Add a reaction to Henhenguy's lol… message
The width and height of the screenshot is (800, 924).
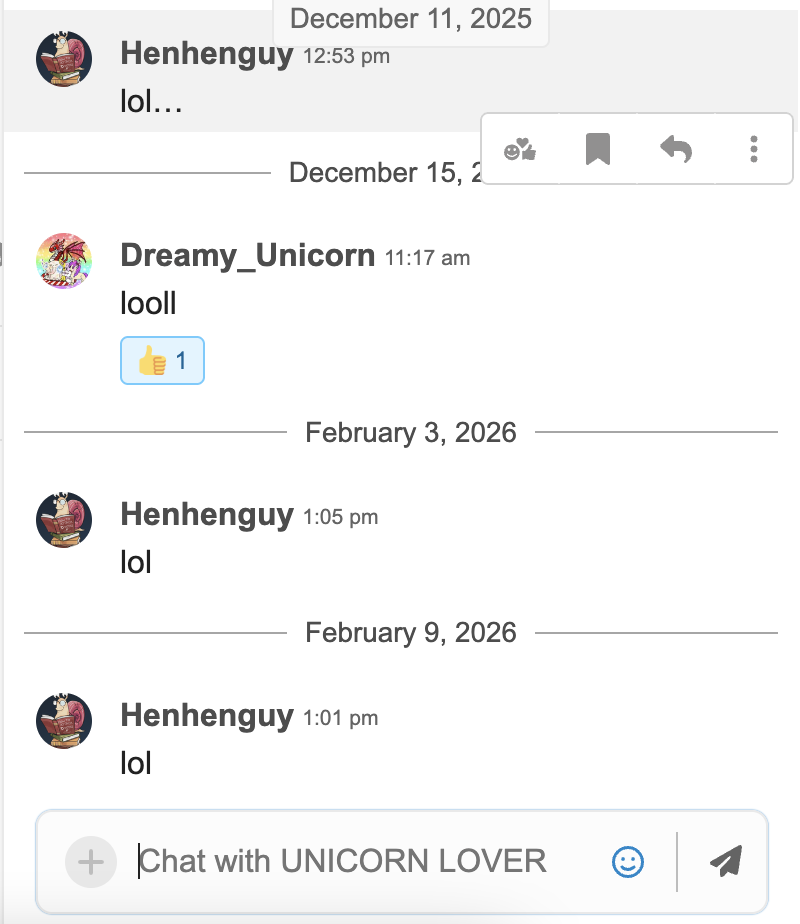tap(520, 151)
